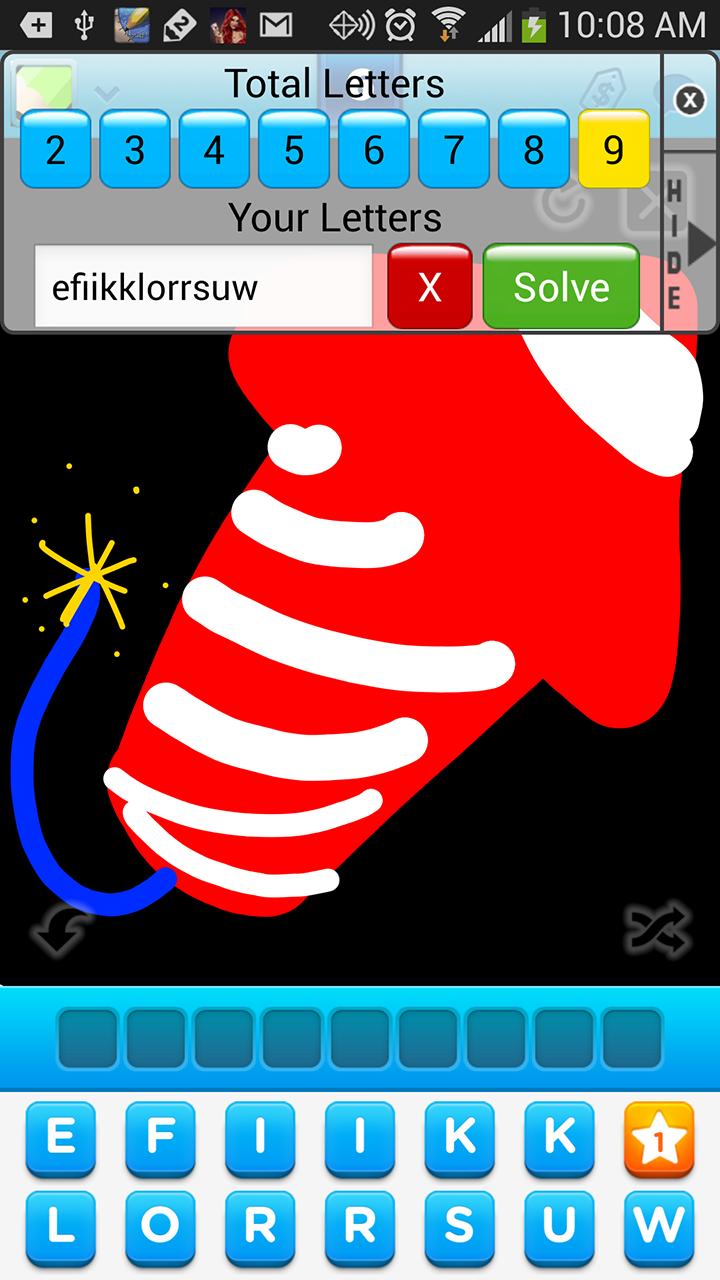720x1280 pixels.
Task: Select 9 total letters
Action: (613, 150)
